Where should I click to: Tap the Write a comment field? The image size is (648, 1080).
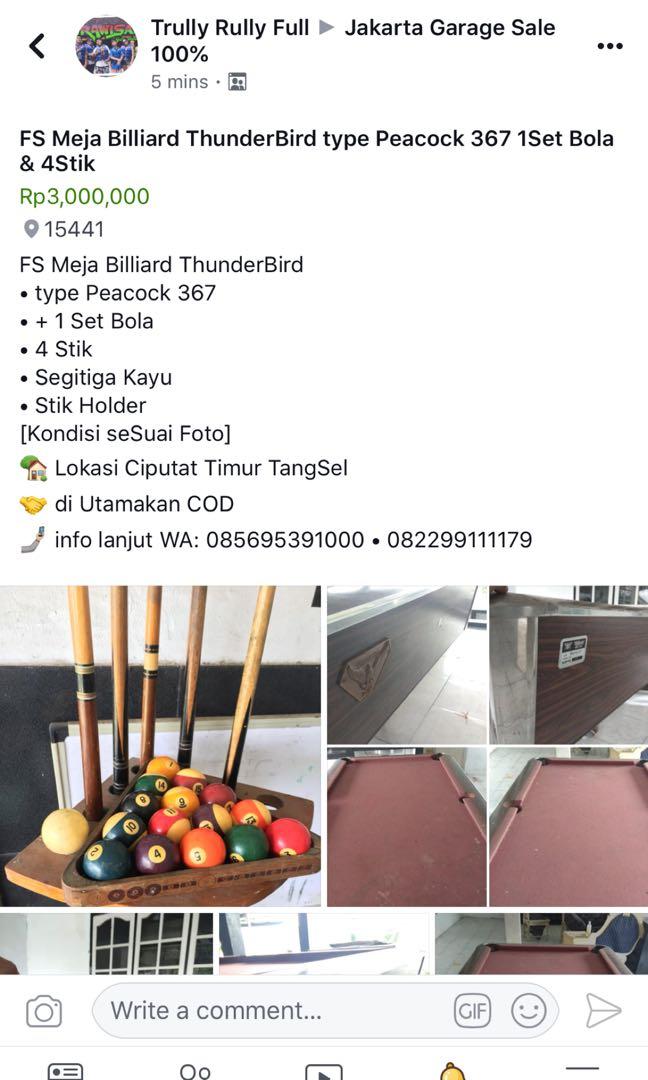pyautogui.click(x=270, y=1011)
